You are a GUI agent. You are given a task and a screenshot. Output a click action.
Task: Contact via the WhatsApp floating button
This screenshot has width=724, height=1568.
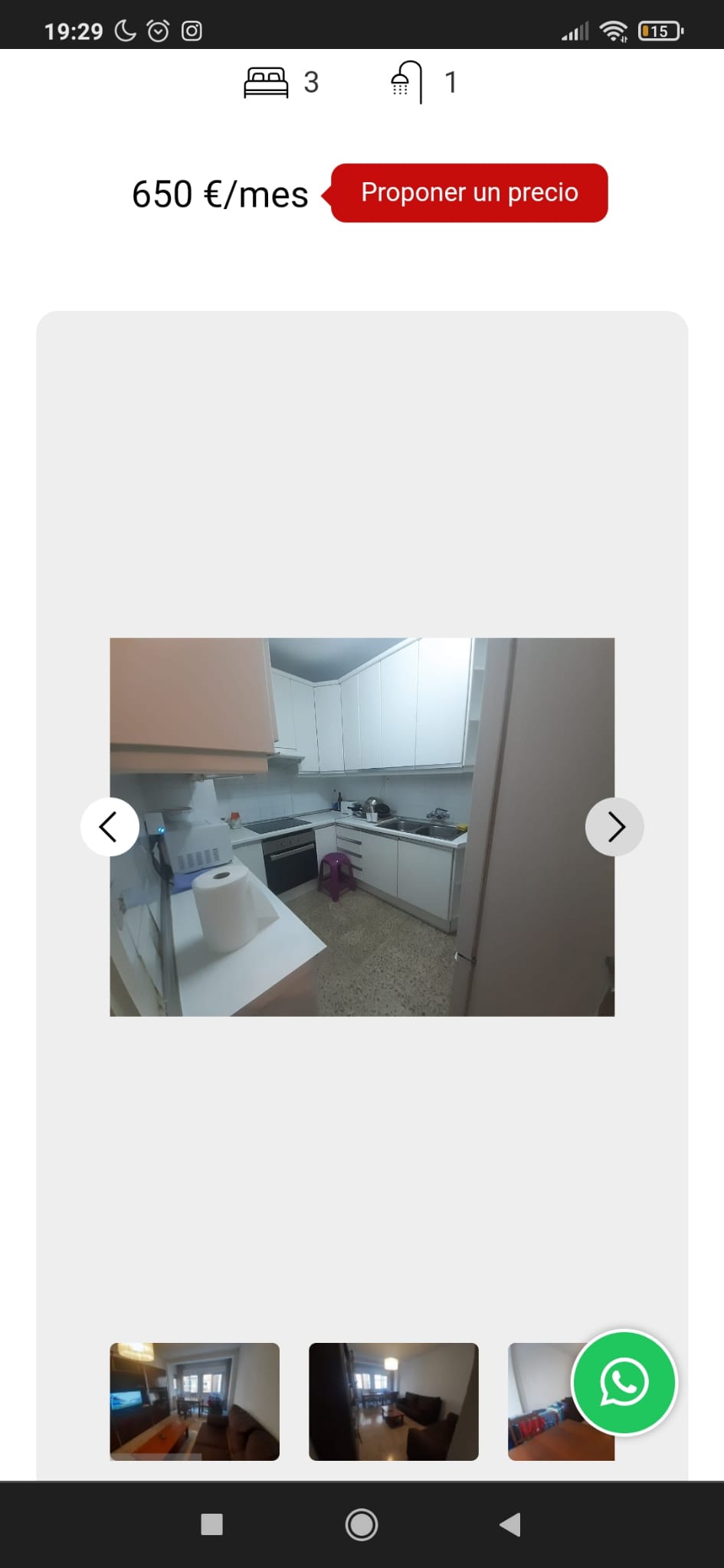(624, 1382)
